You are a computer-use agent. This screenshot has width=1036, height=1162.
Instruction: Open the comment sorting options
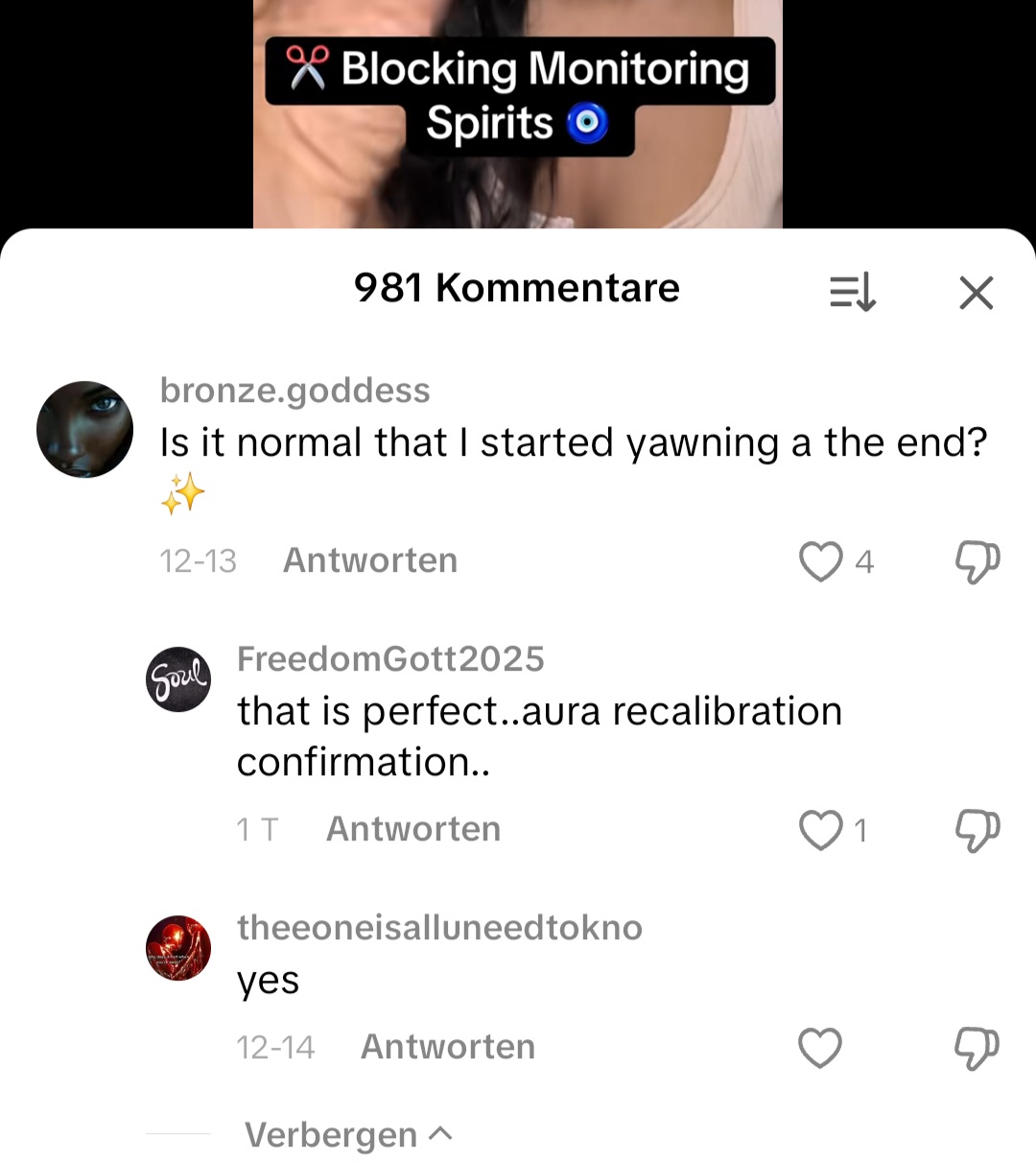click(x=852, y=292)
